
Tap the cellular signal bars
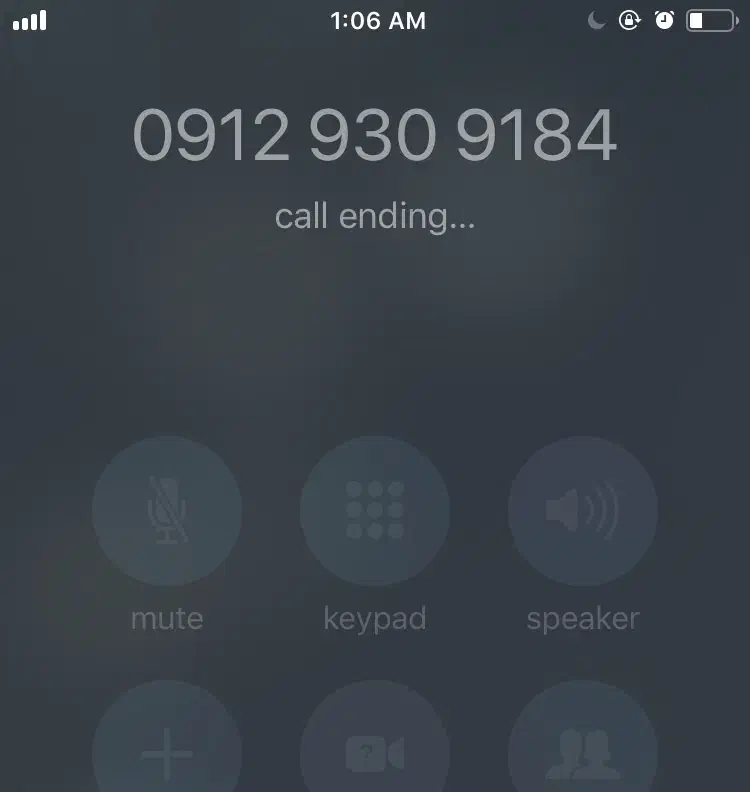pos(30,20)
